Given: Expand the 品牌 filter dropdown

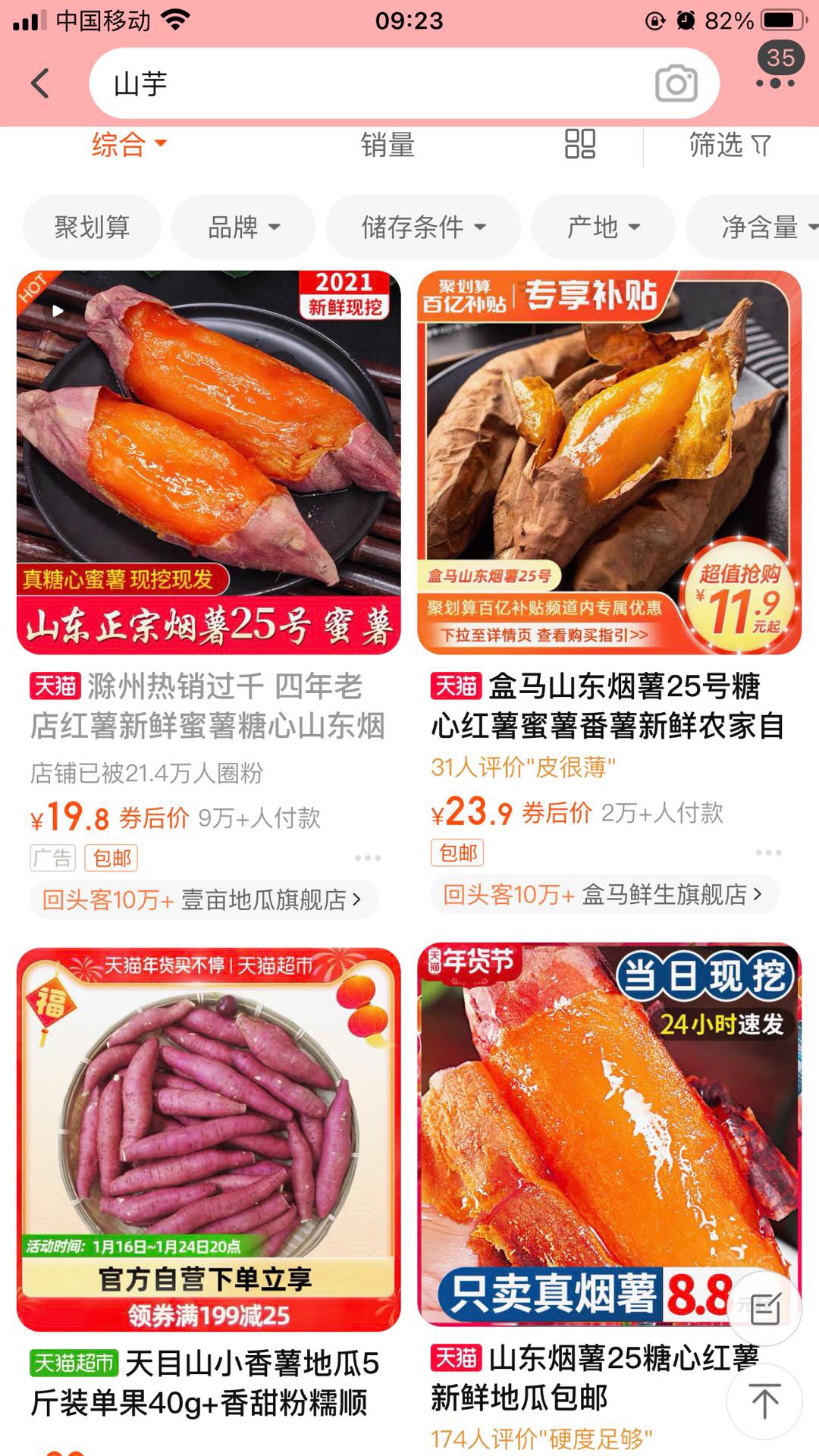Looking at the screenshot, I should click(243, 227).
